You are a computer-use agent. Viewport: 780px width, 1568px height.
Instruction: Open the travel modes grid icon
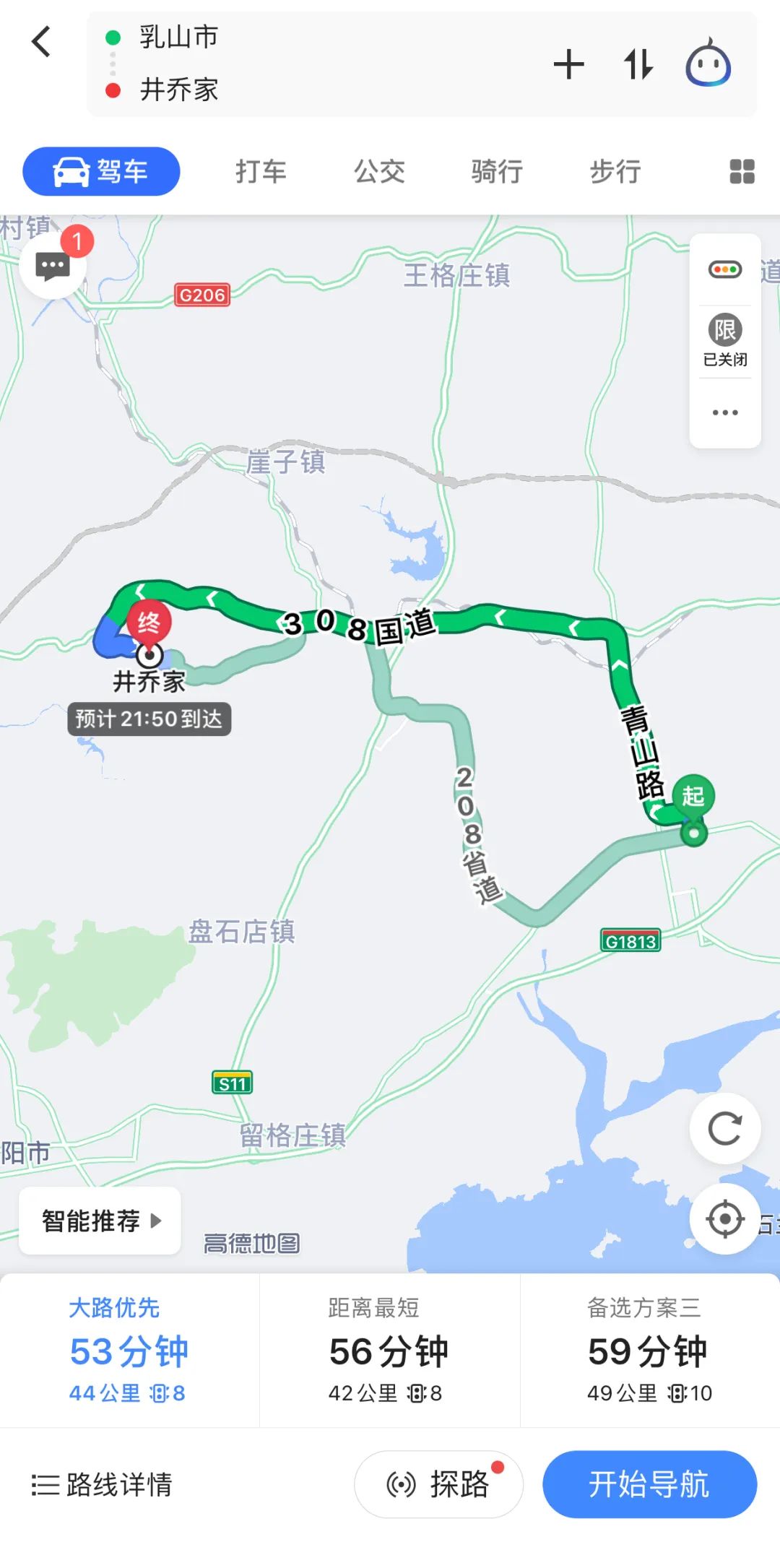[x=742, y=172]
